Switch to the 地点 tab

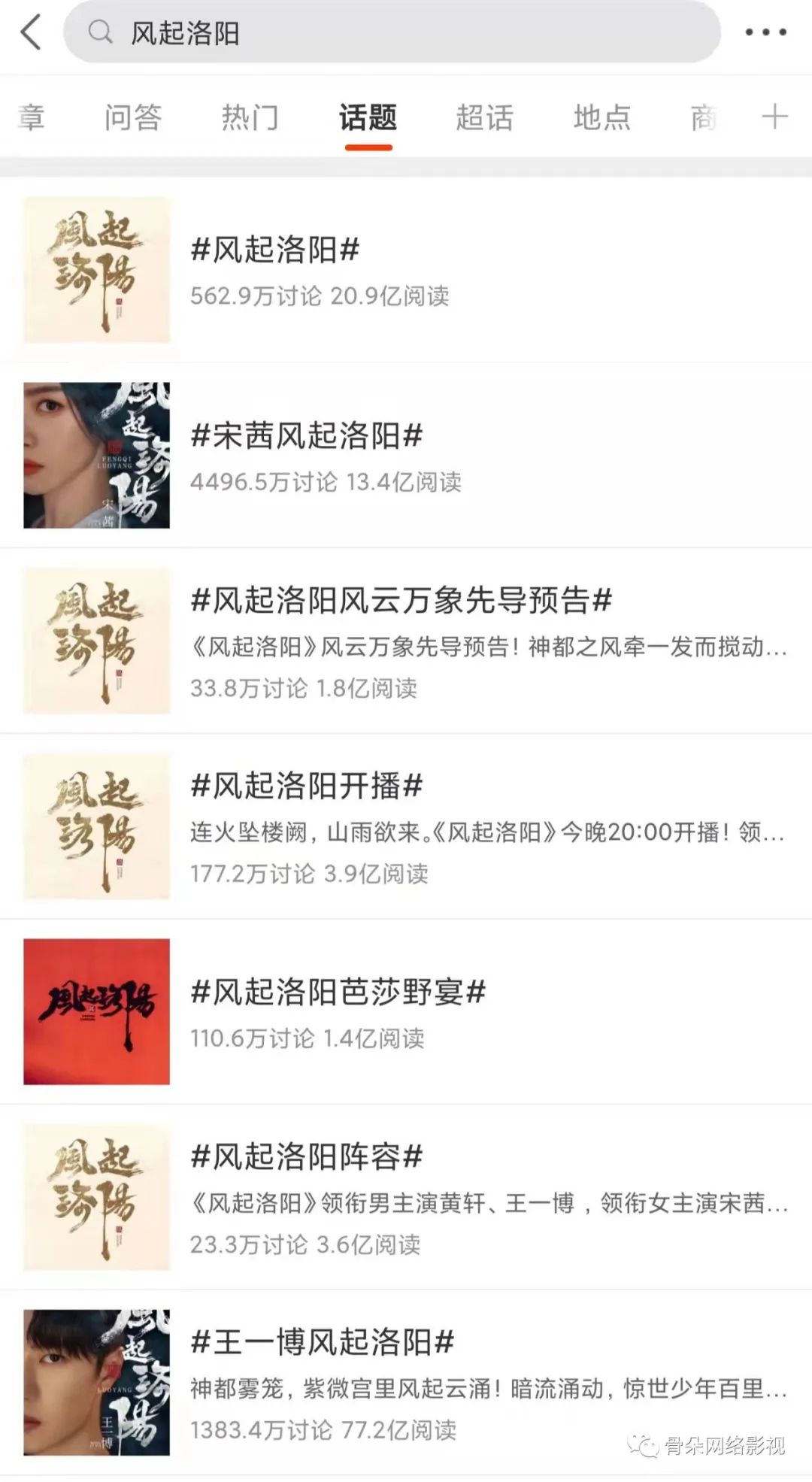pyautogui.click(x=602, y=117)
